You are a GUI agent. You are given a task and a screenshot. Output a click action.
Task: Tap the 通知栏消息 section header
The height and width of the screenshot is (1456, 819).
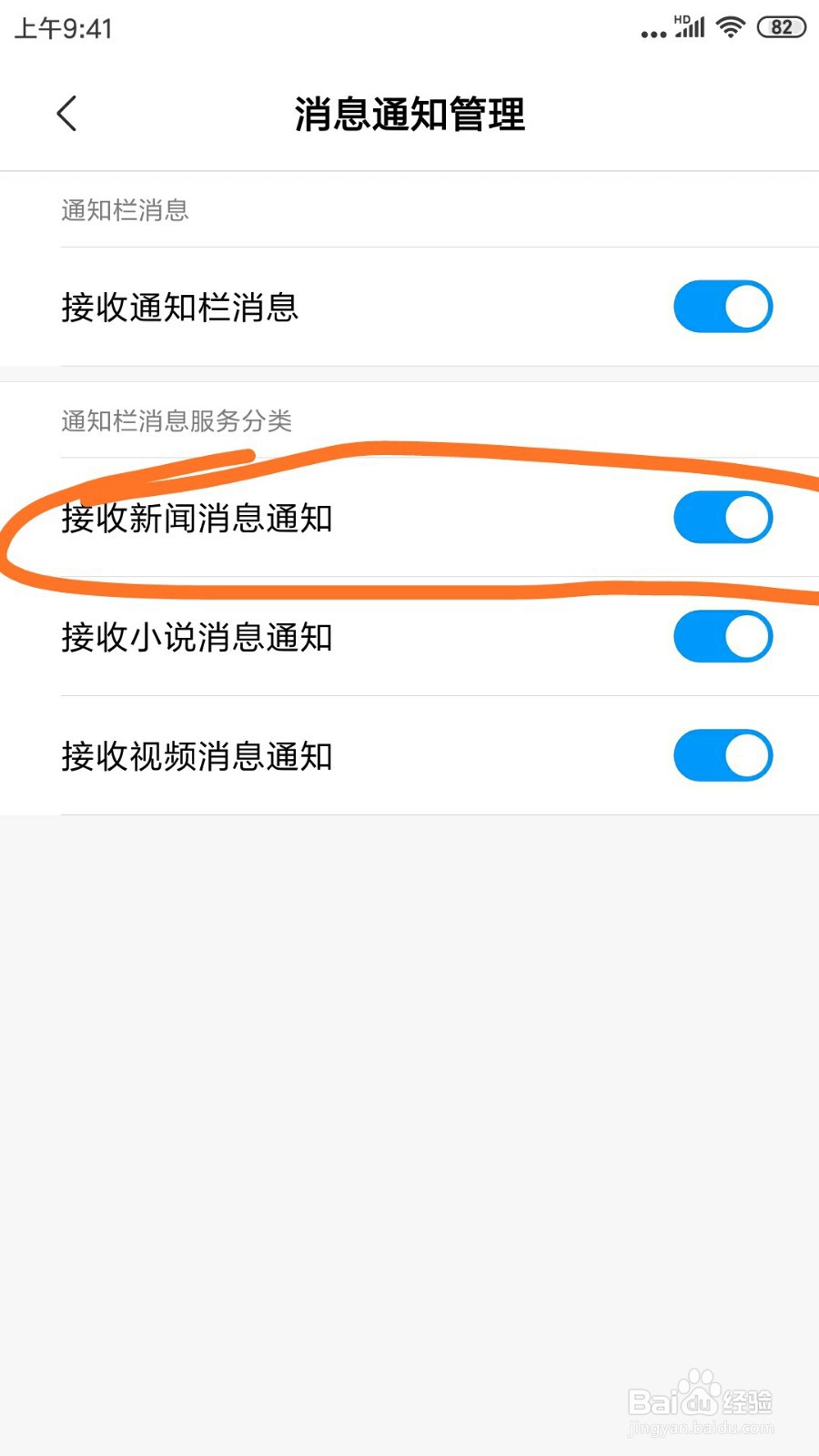[125, 210]
